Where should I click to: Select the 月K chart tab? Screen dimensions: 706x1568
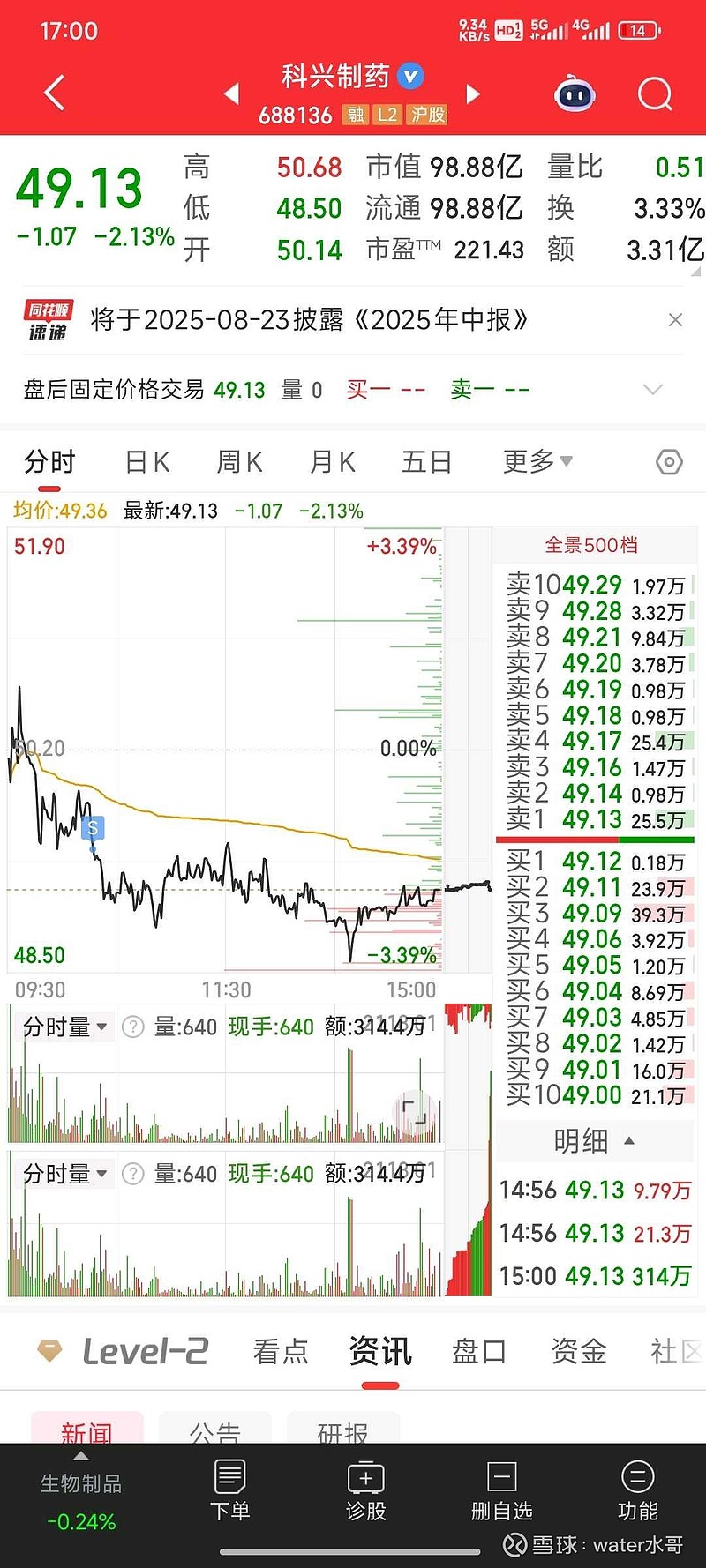[333, 461]
